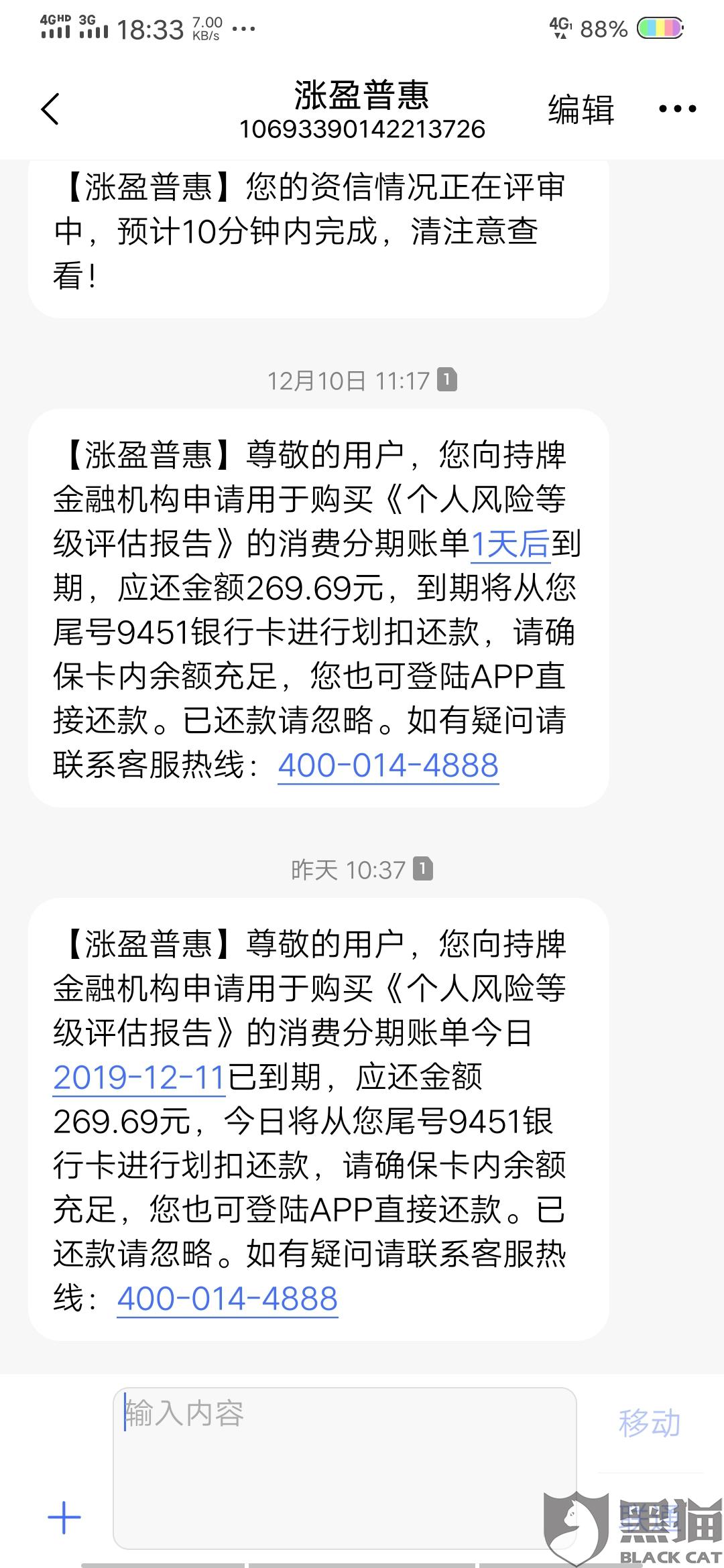Open the plus attachment menu
The width and height of the screenshot is (724, 1568).
pyautogui.click(x=64, y=1518)
